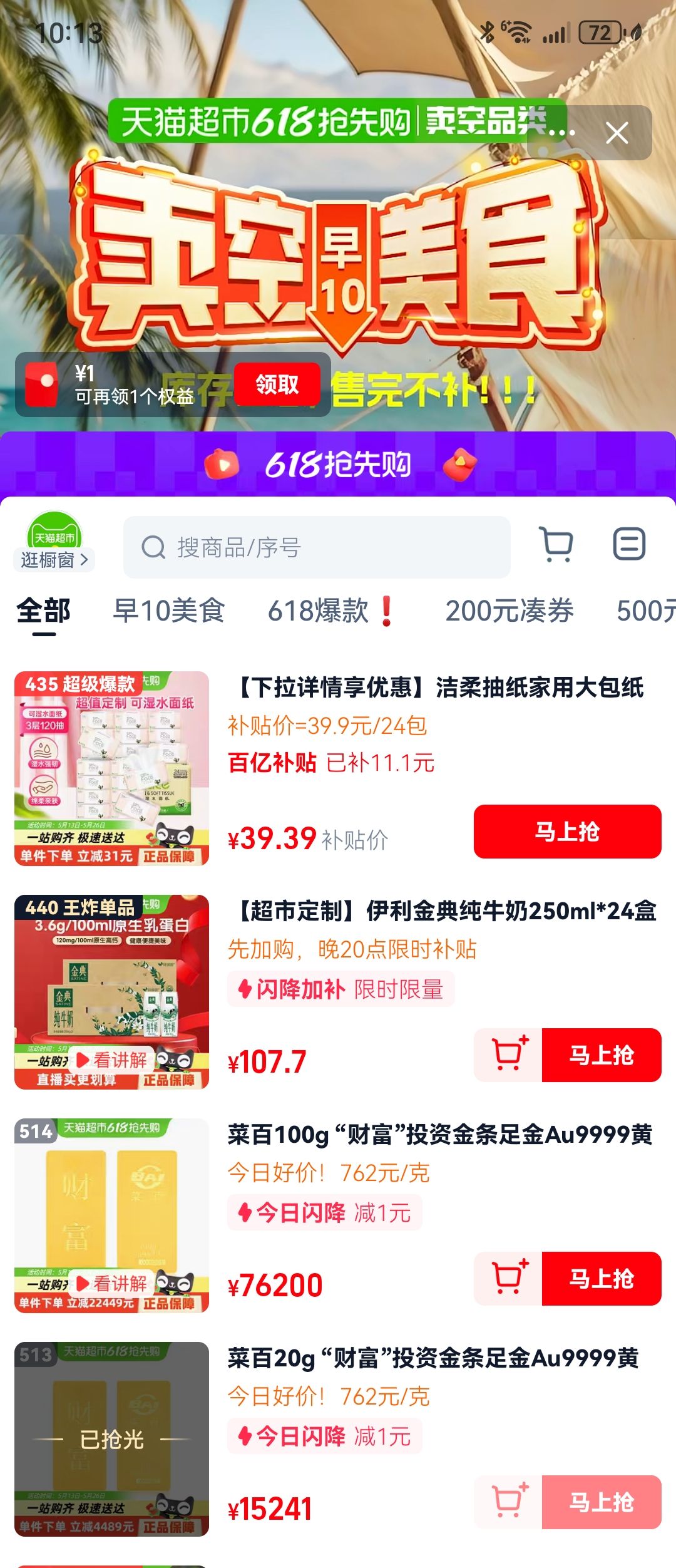Viewport: 676px width, 1568px height.
Task: Close the live stream page
Action: pos(617,133)
